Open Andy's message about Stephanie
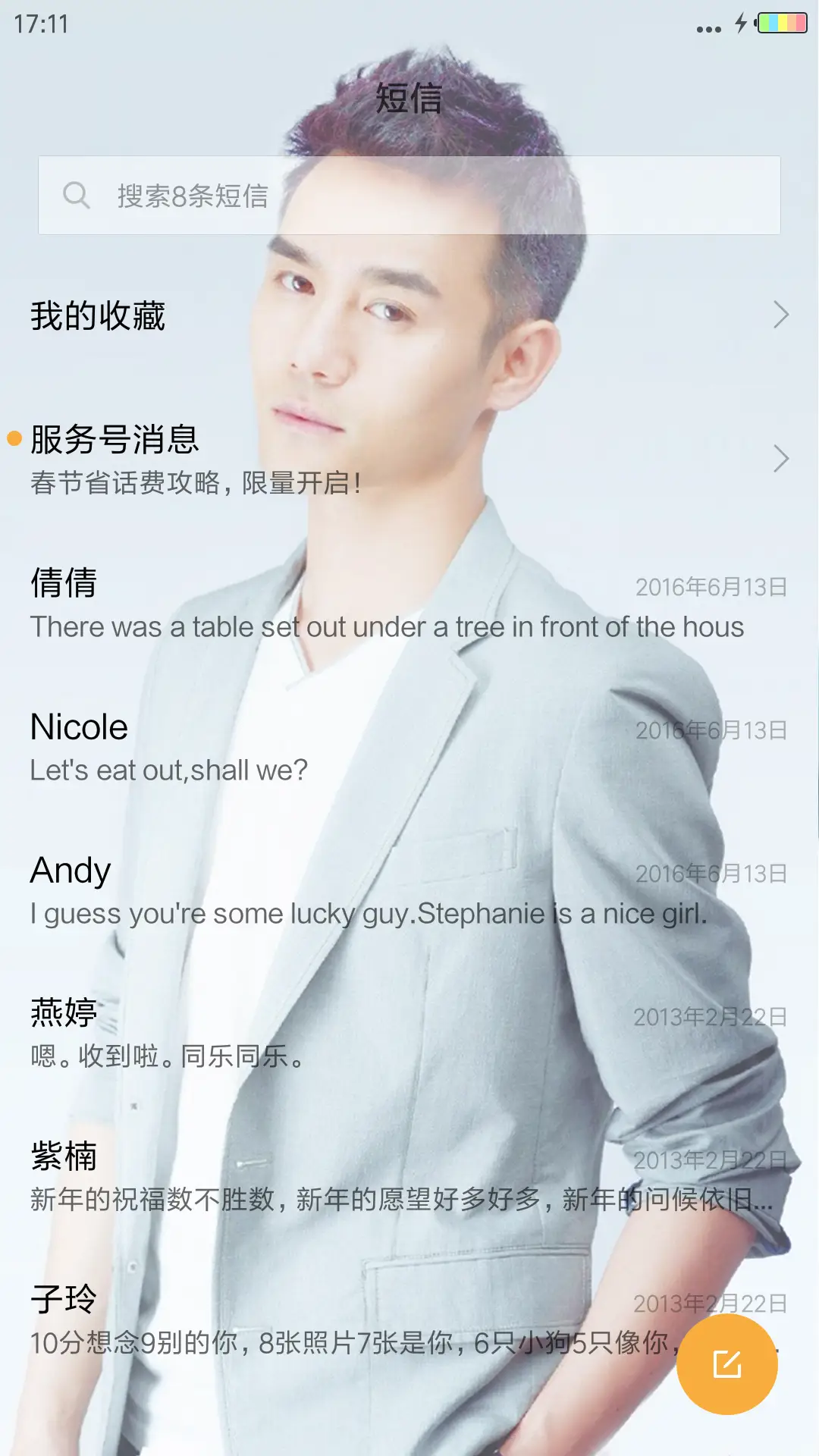The width and height of the screenshot is (819, 1456). click(303, 891)
